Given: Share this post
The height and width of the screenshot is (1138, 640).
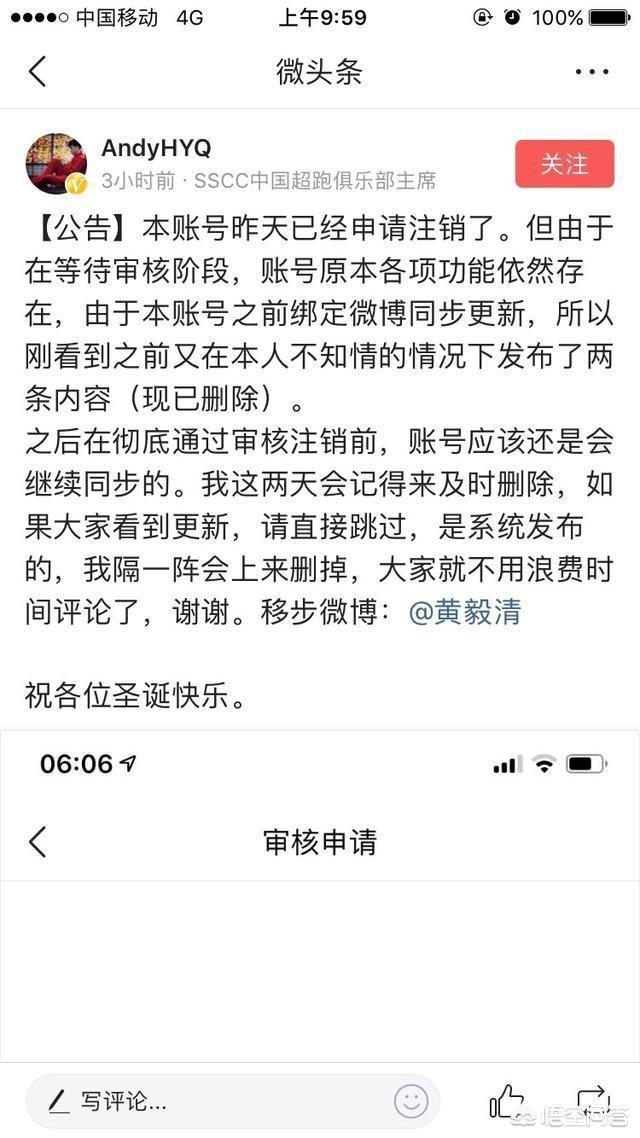Looking at the screenshot, I should click(592, 1102).
